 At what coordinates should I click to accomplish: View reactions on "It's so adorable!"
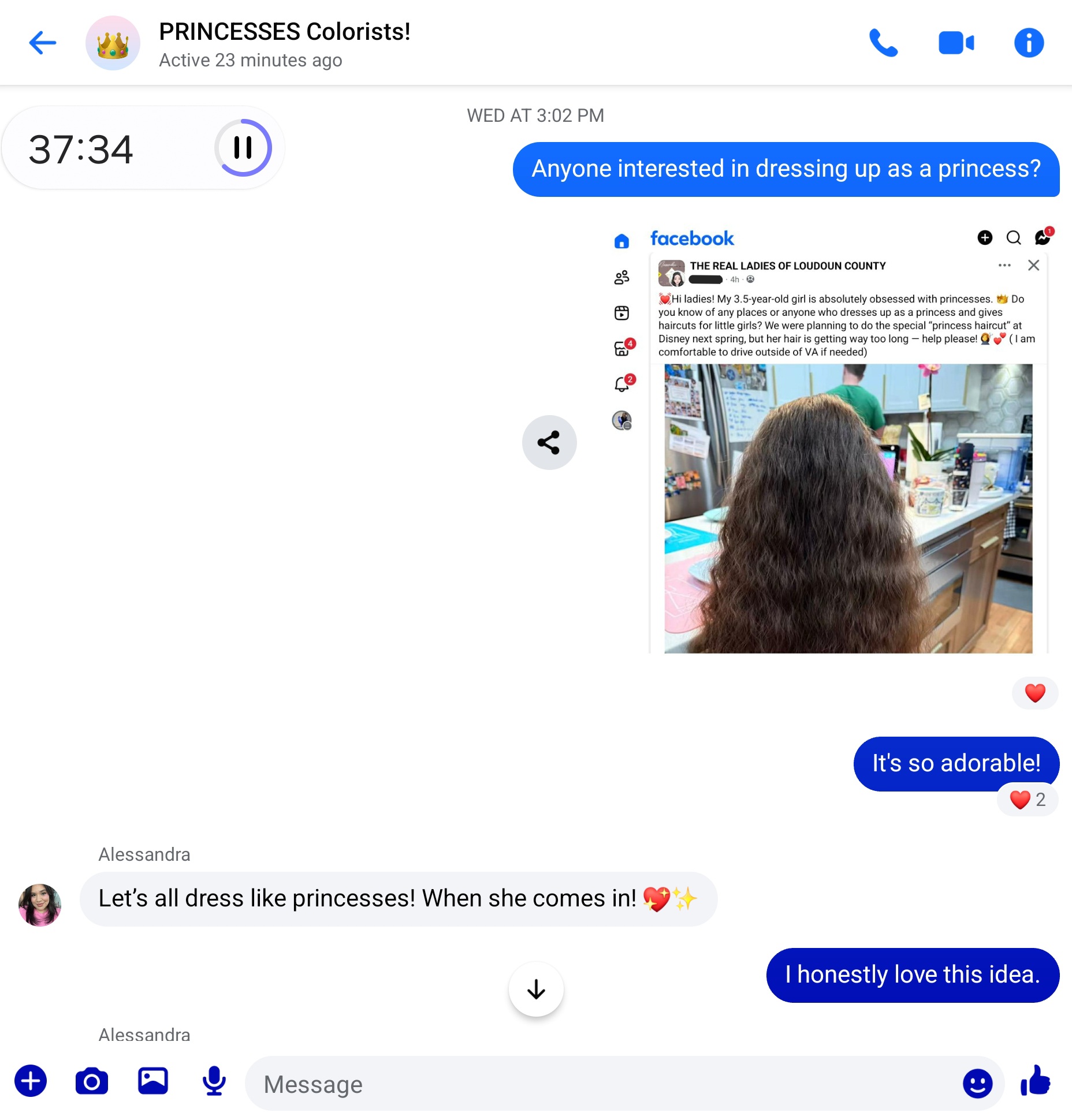click(1028, 800)
